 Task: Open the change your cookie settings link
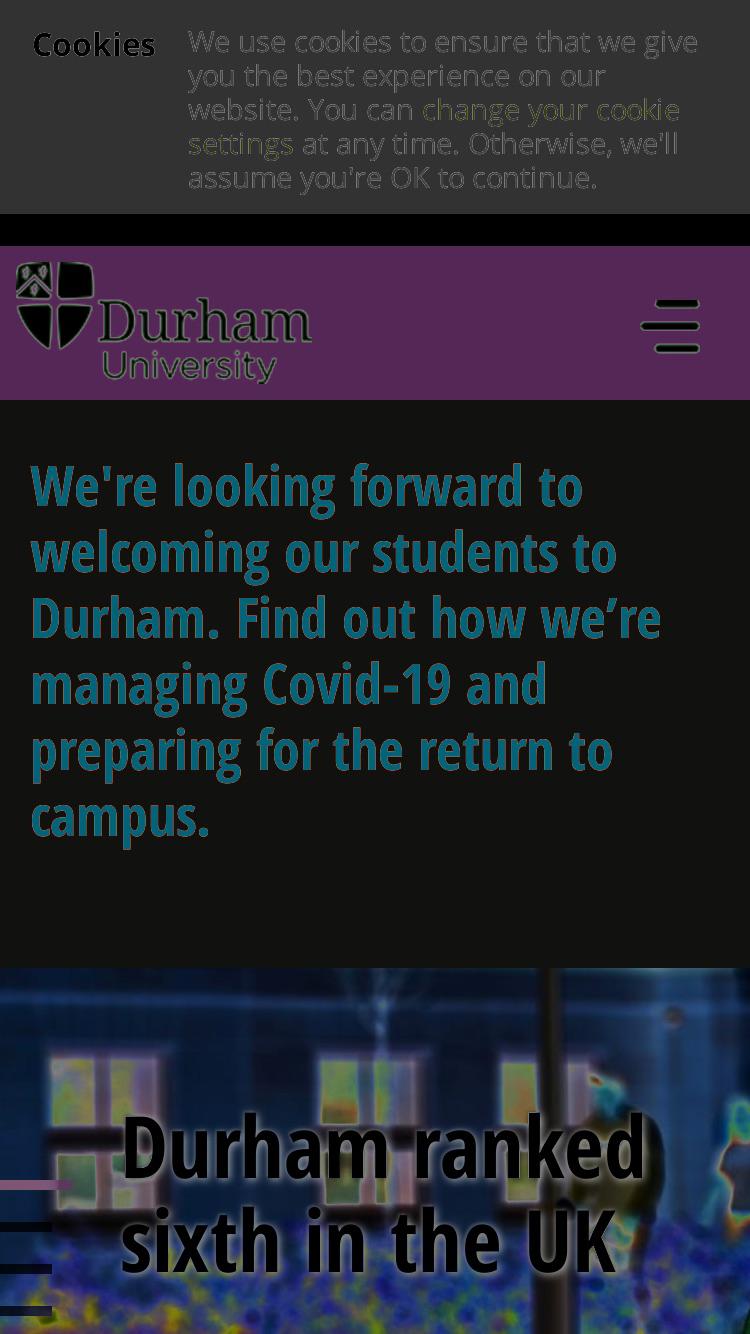(x=434, y=126)
